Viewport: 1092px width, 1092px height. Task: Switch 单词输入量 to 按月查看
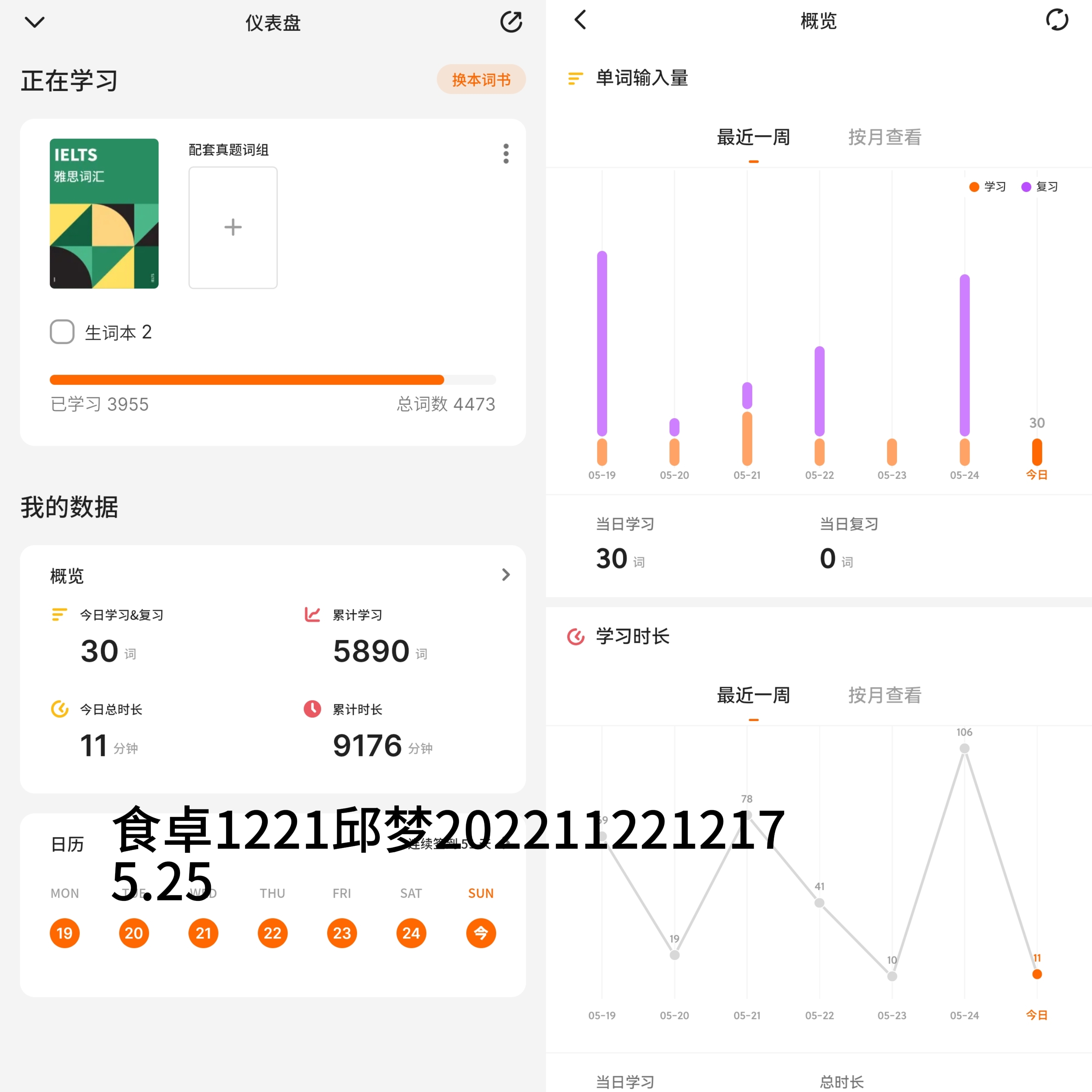(885, 137)
